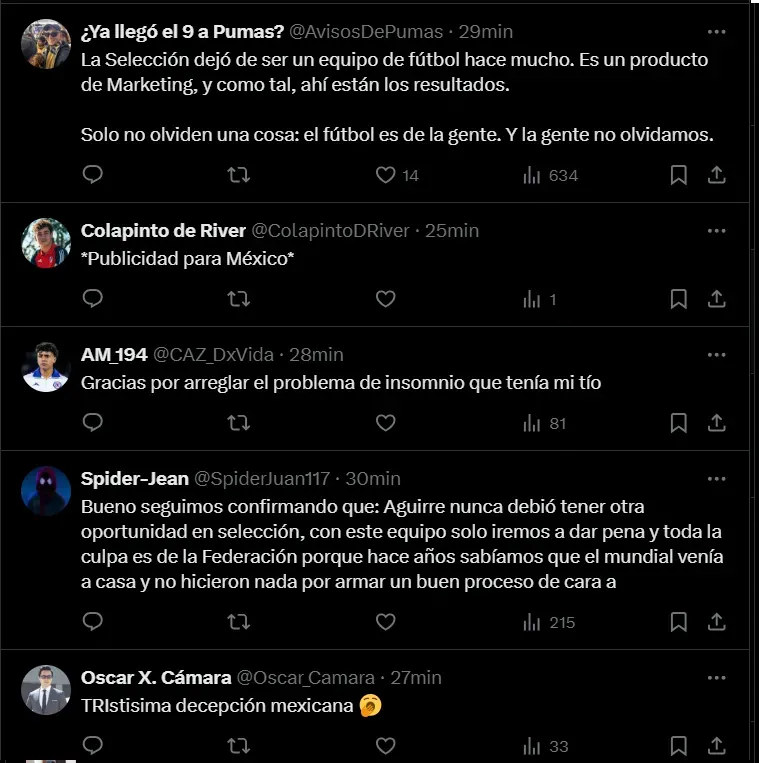Share Spider-Jean's tweet

pyautogui.click(x=716, y=622)
